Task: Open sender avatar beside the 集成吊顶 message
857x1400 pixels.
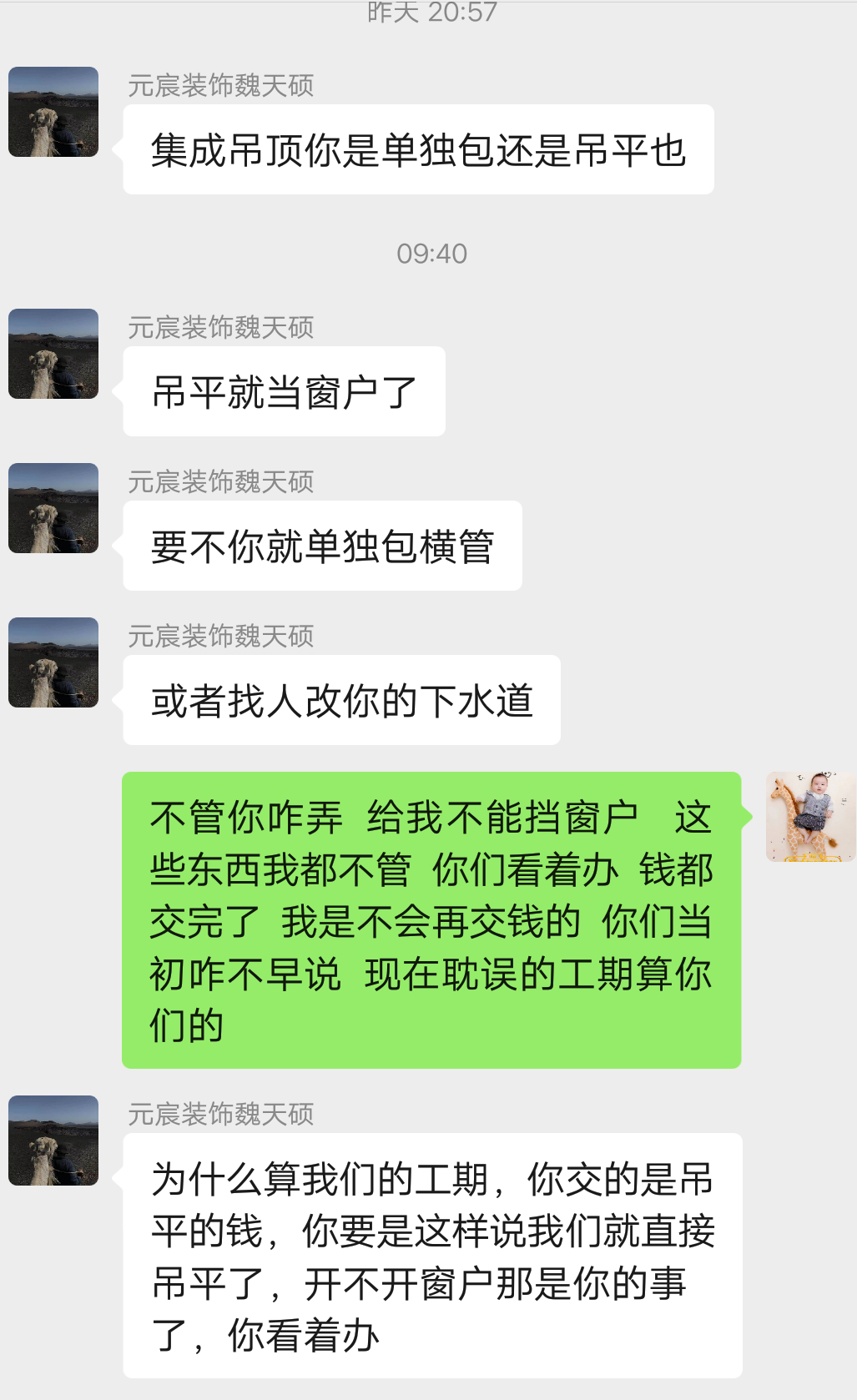Action: (53, 112)
